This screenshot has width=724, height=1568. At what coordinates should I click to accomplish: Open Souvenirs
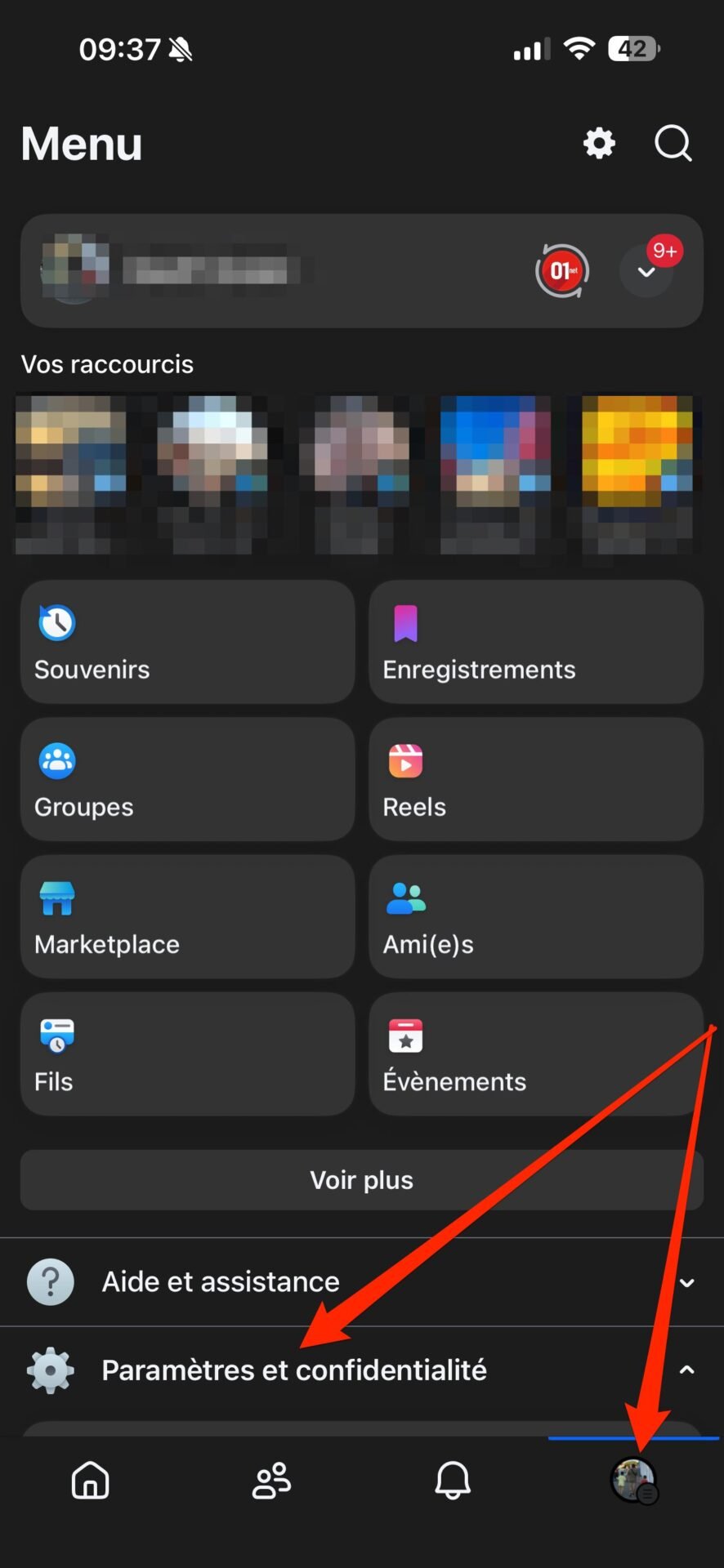tap(188, 642)
